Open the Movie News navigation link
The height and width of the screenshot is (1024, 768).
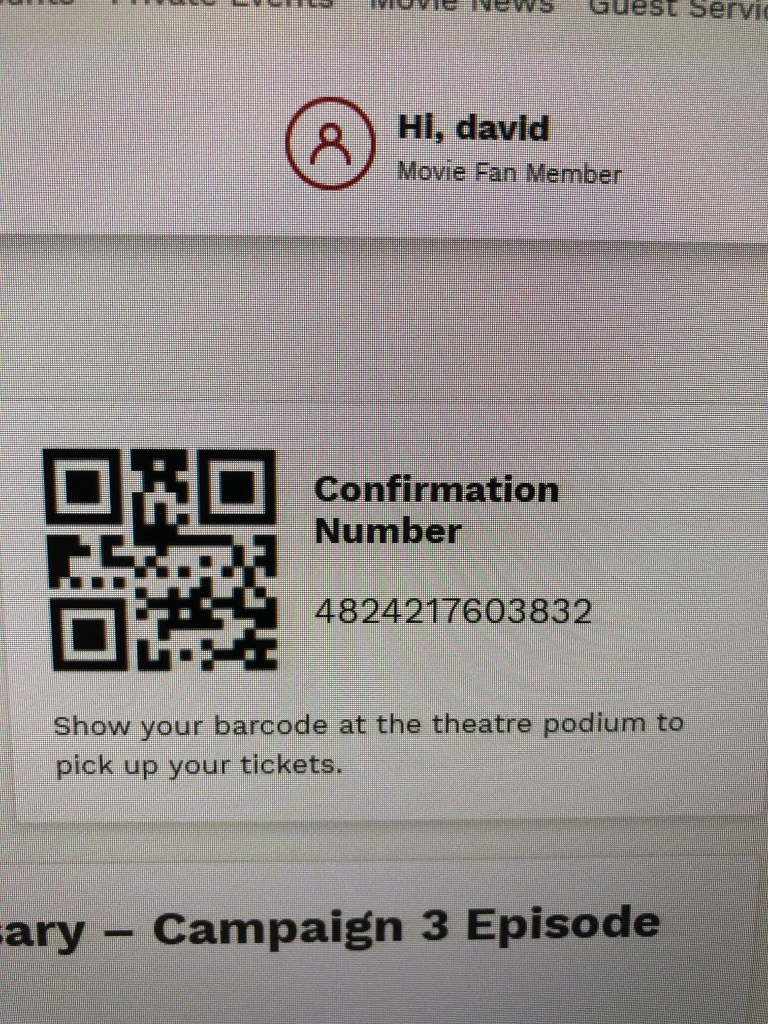coord(461,6)
